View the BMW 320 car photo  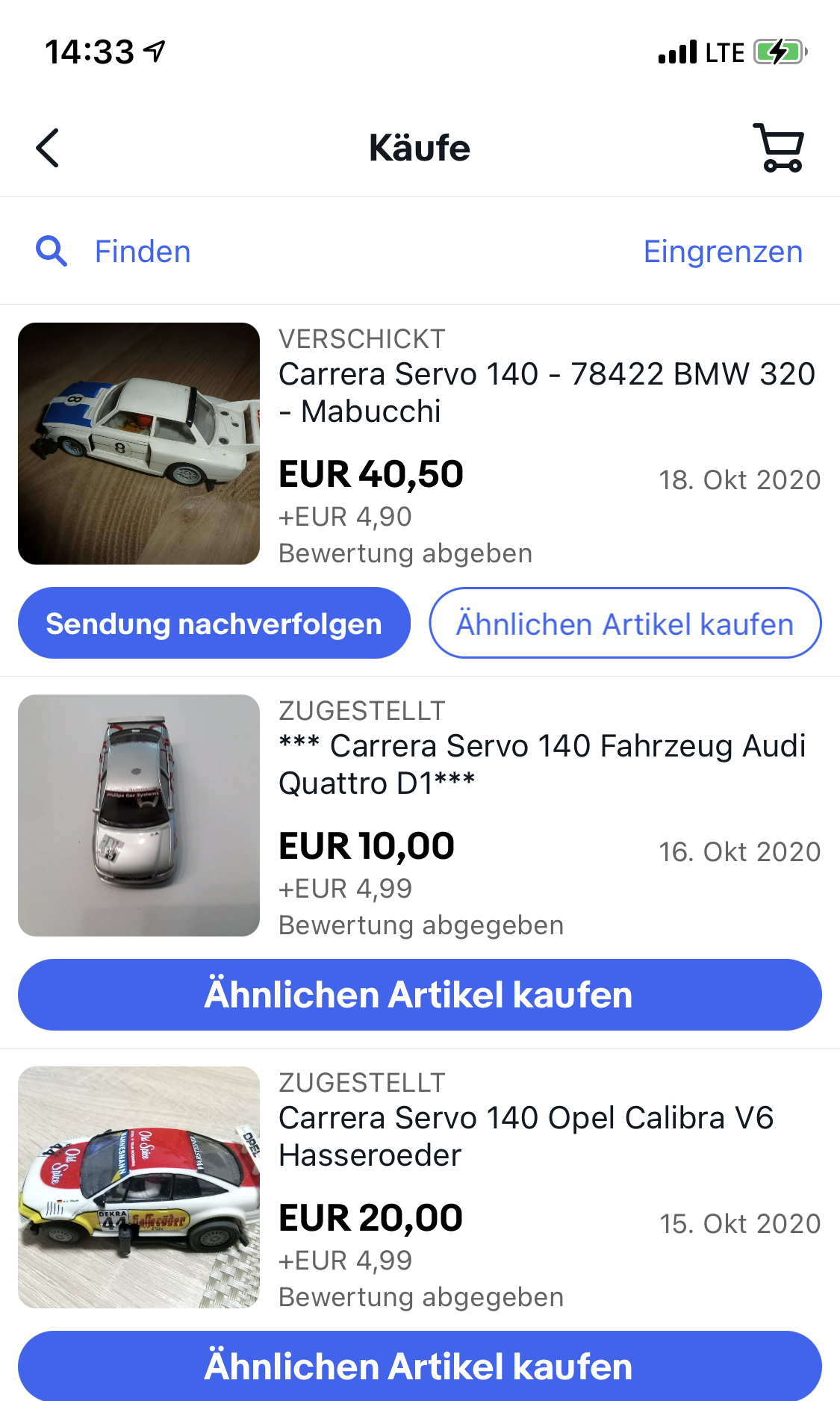click(x=139, y=444)
